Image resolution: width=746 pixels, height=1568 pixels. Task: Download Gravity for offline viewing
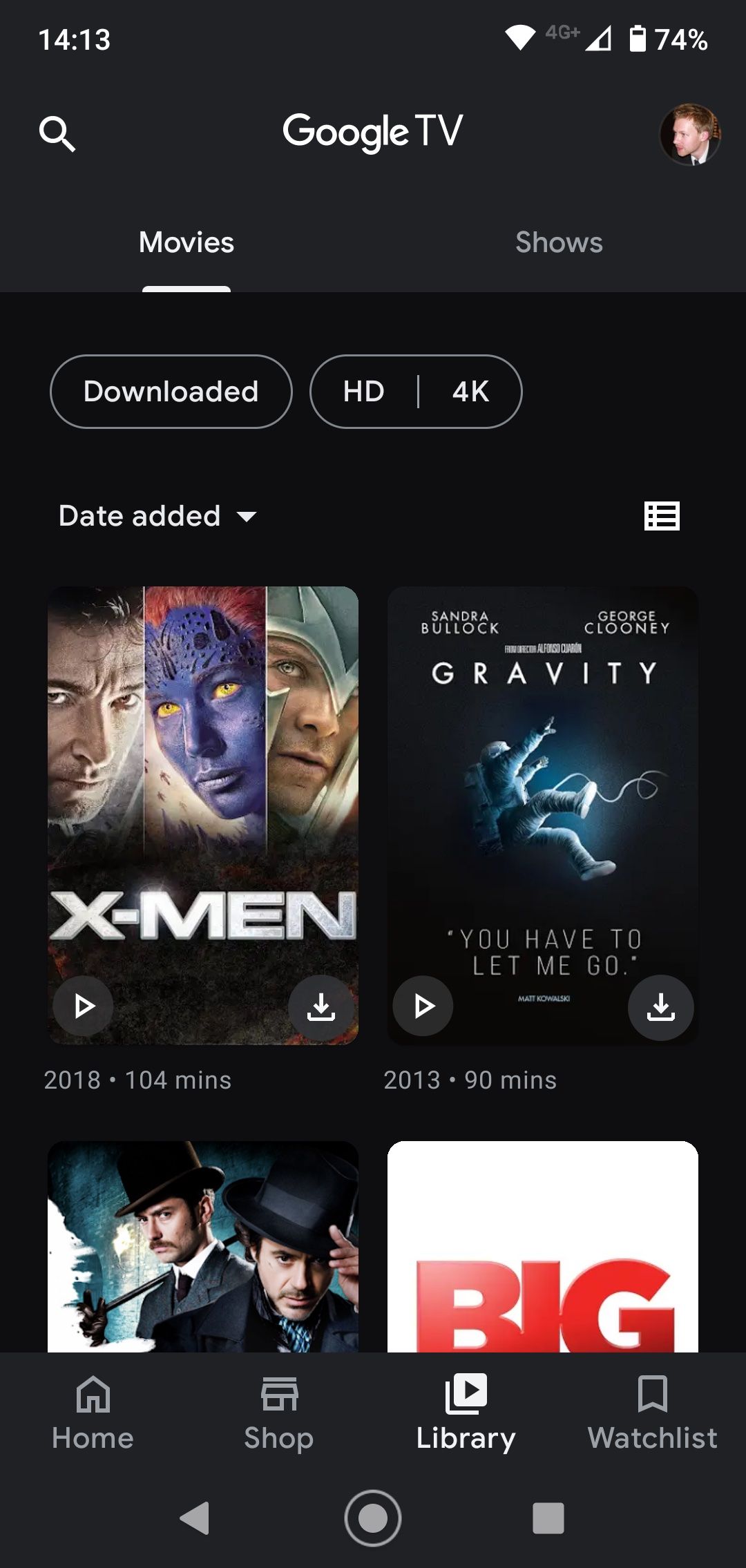point(660,1008)
